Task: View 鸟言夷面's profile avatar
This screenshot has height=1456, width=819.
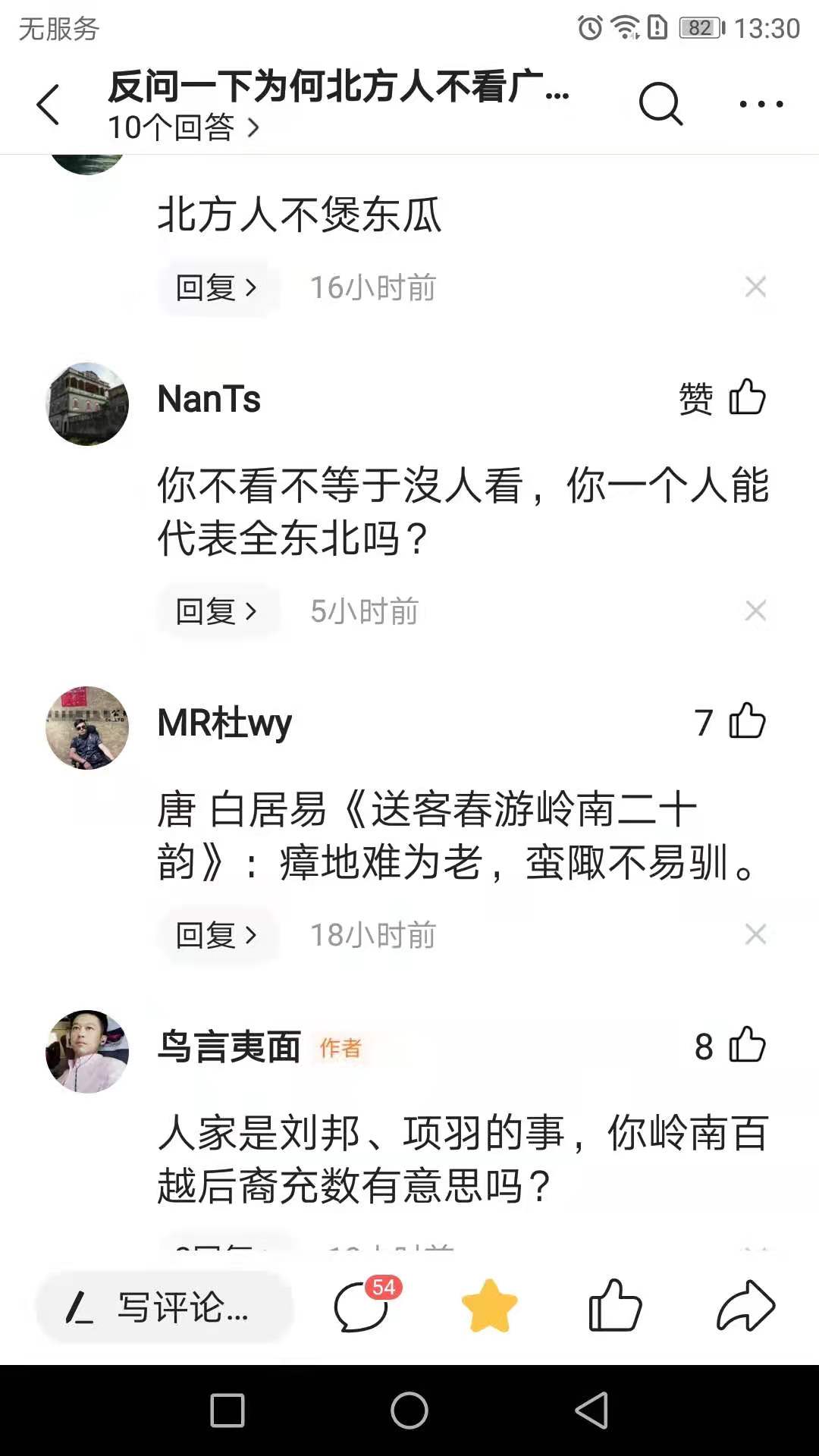Action: click(87, 1051)
